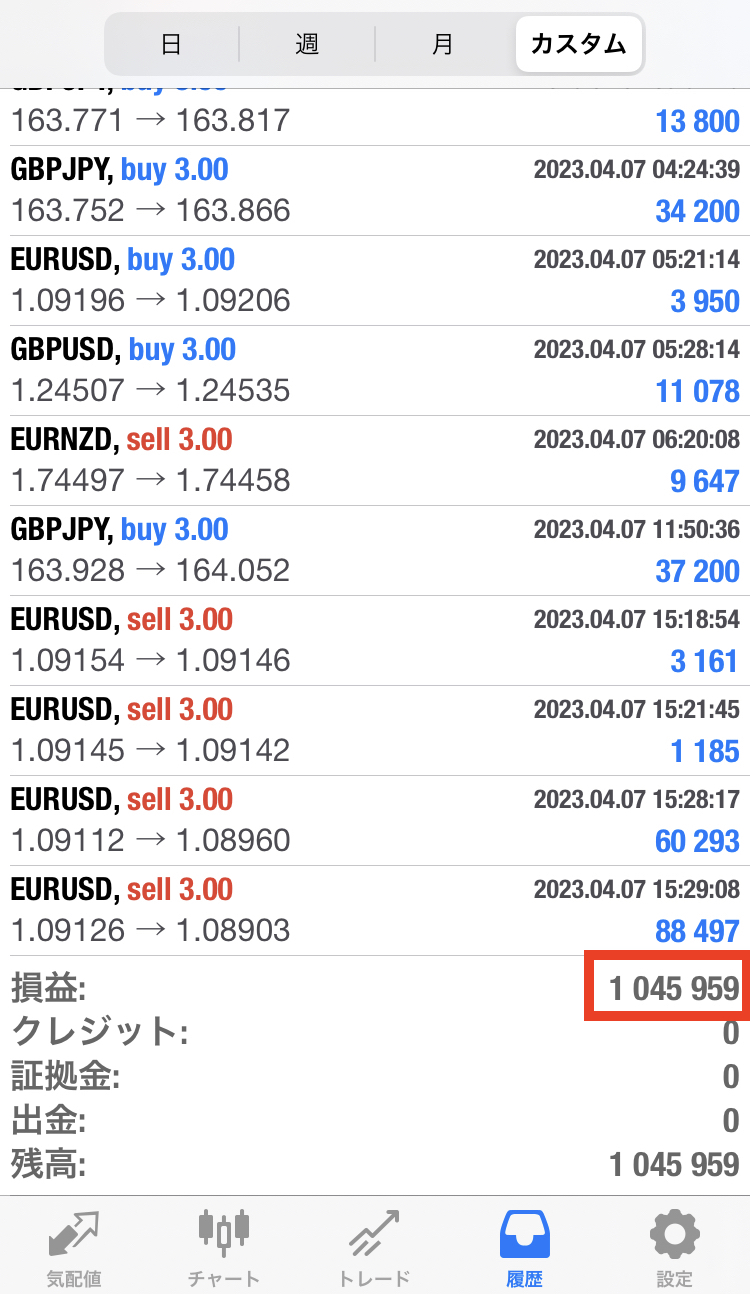
Task: Switch to the 週 period tab
Action: (x=307, y=44)
